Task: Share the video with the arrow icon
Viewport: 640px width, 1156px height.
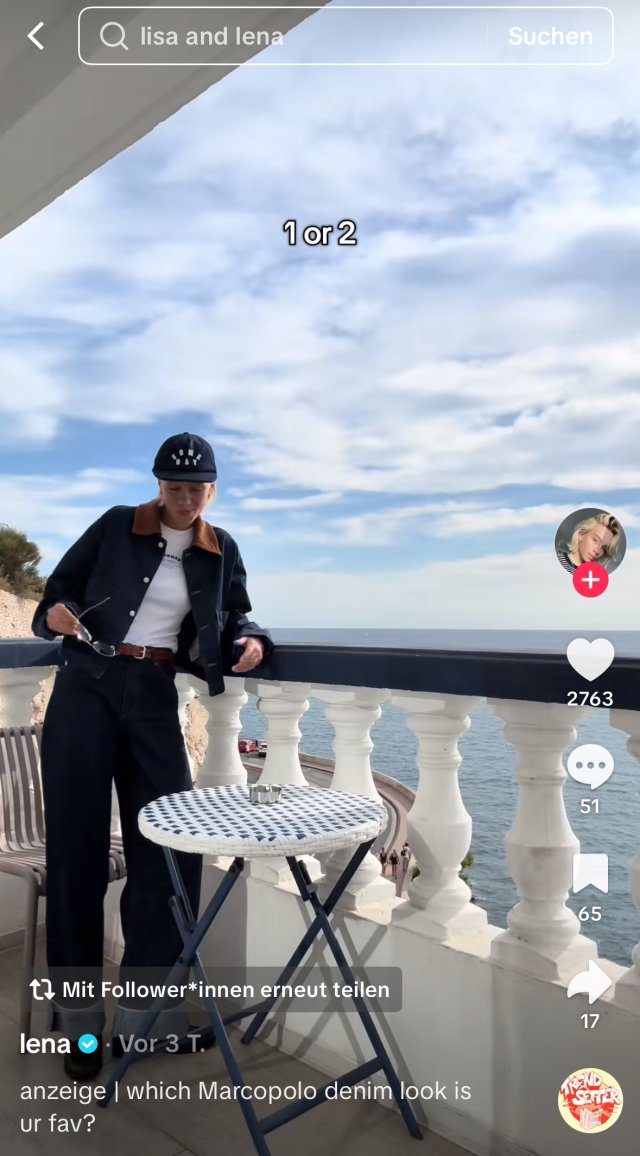Action: [590, 982]
